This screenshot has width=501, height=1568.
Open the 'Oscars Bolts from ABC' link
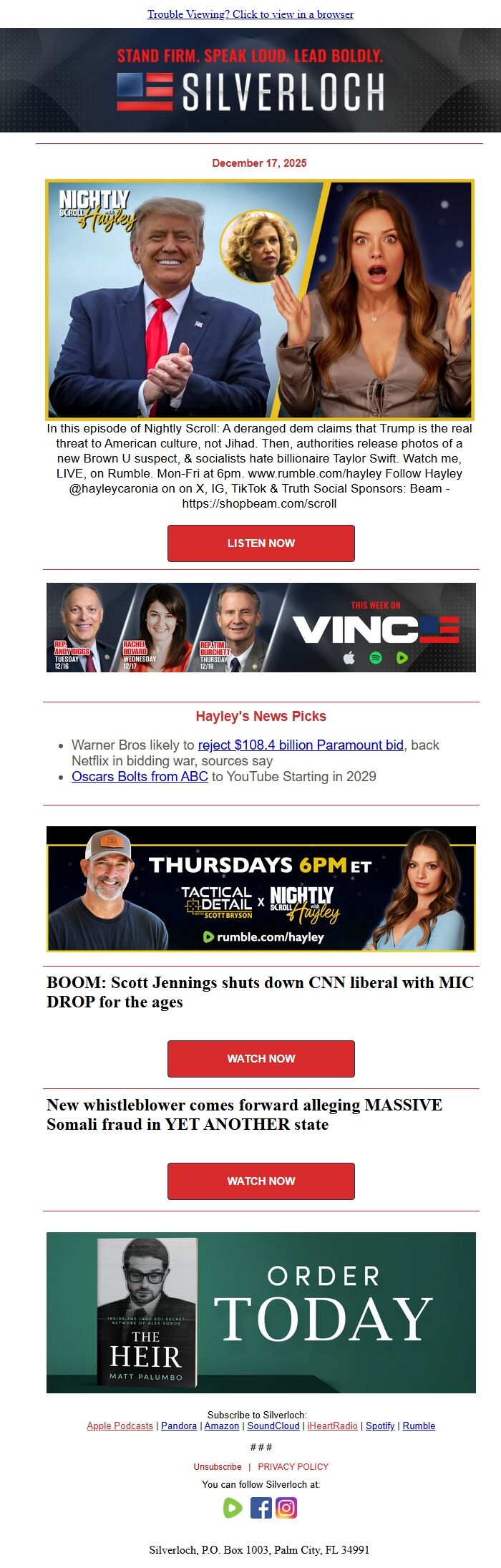140,776
